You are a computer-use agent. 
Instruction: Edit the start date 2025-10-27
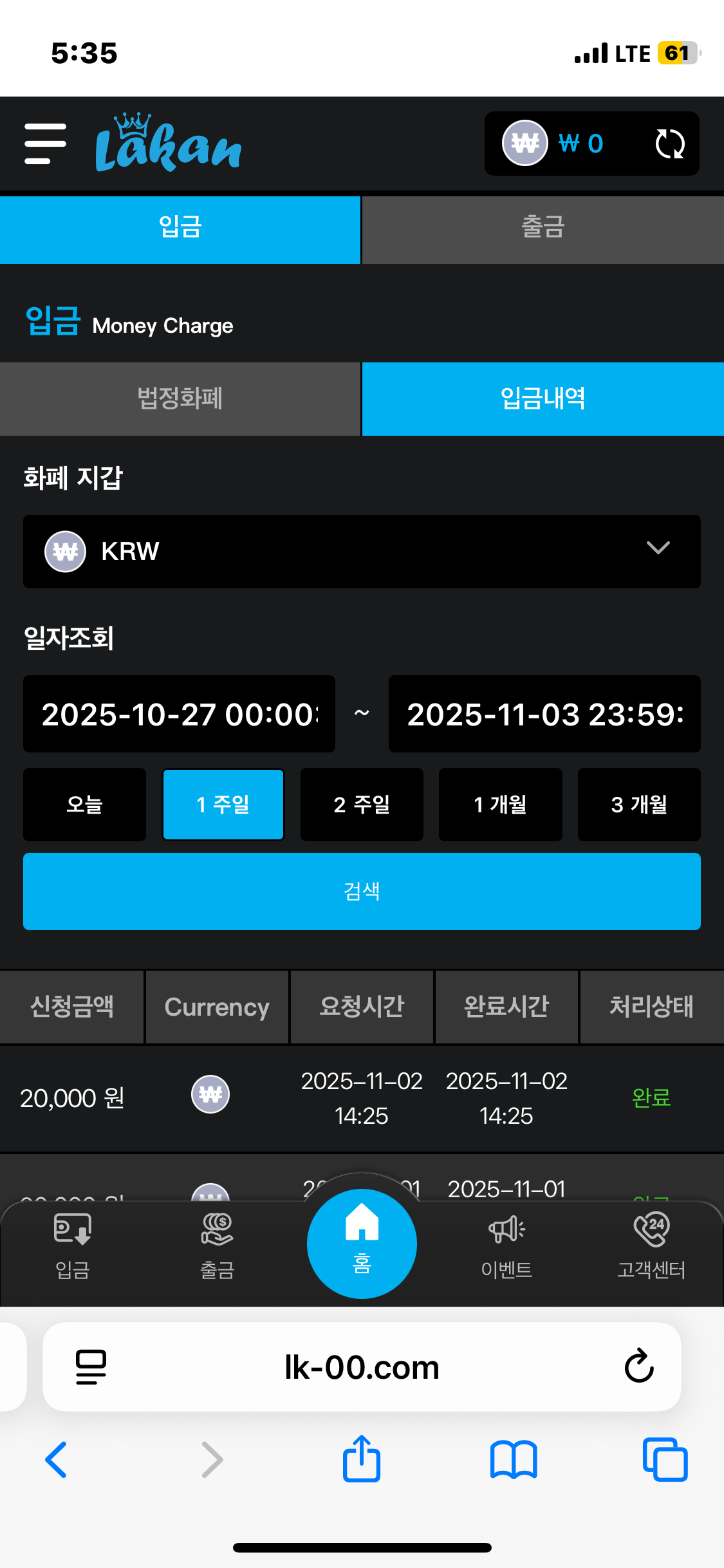179,714
